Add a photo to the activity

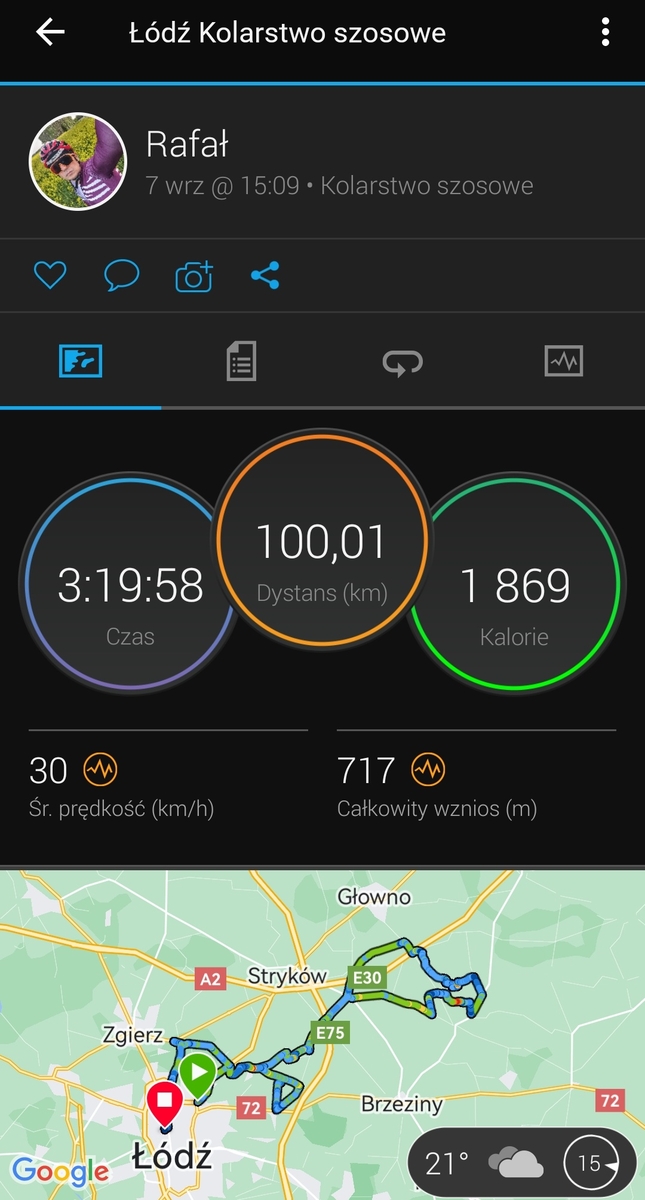pos(194,275)
